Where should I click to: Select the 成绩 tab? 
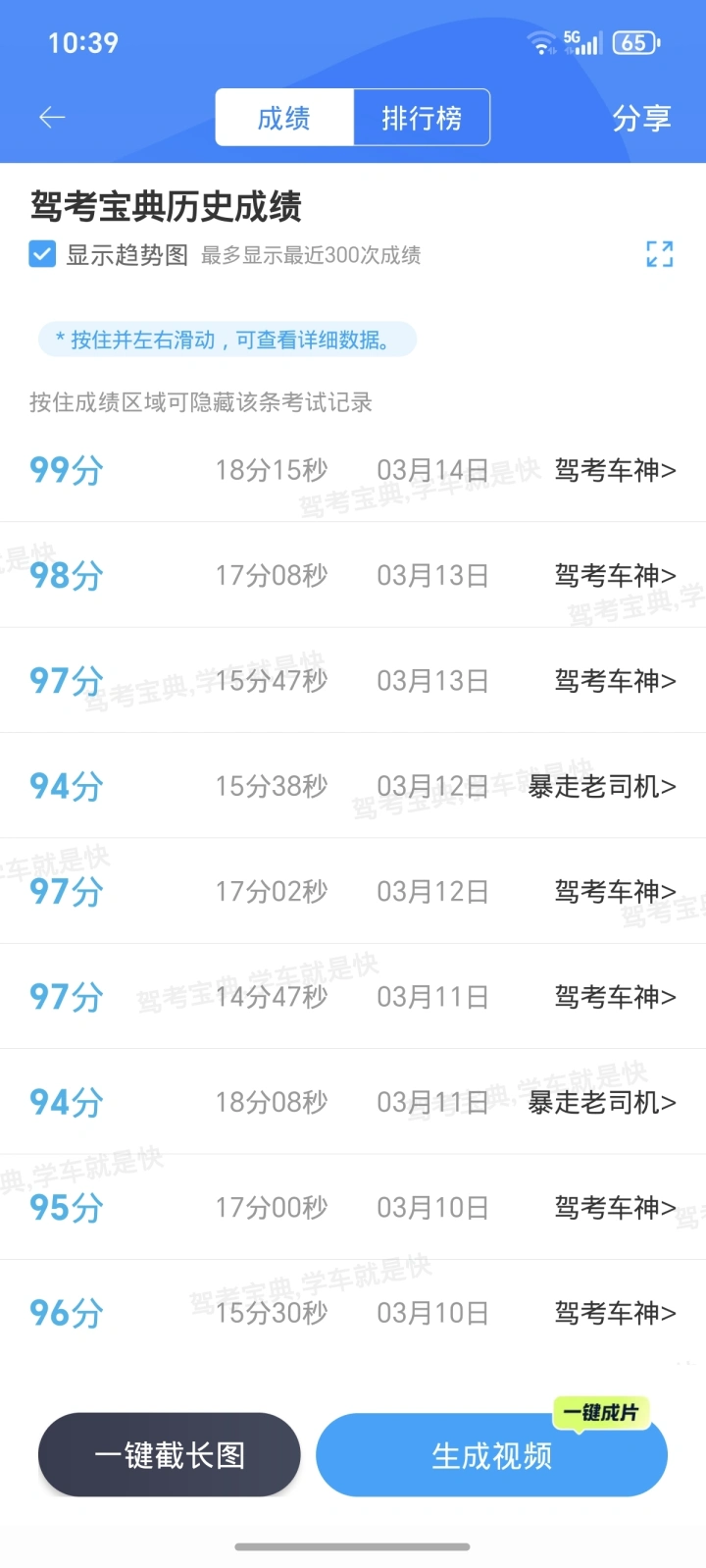(x=284, y=118)
